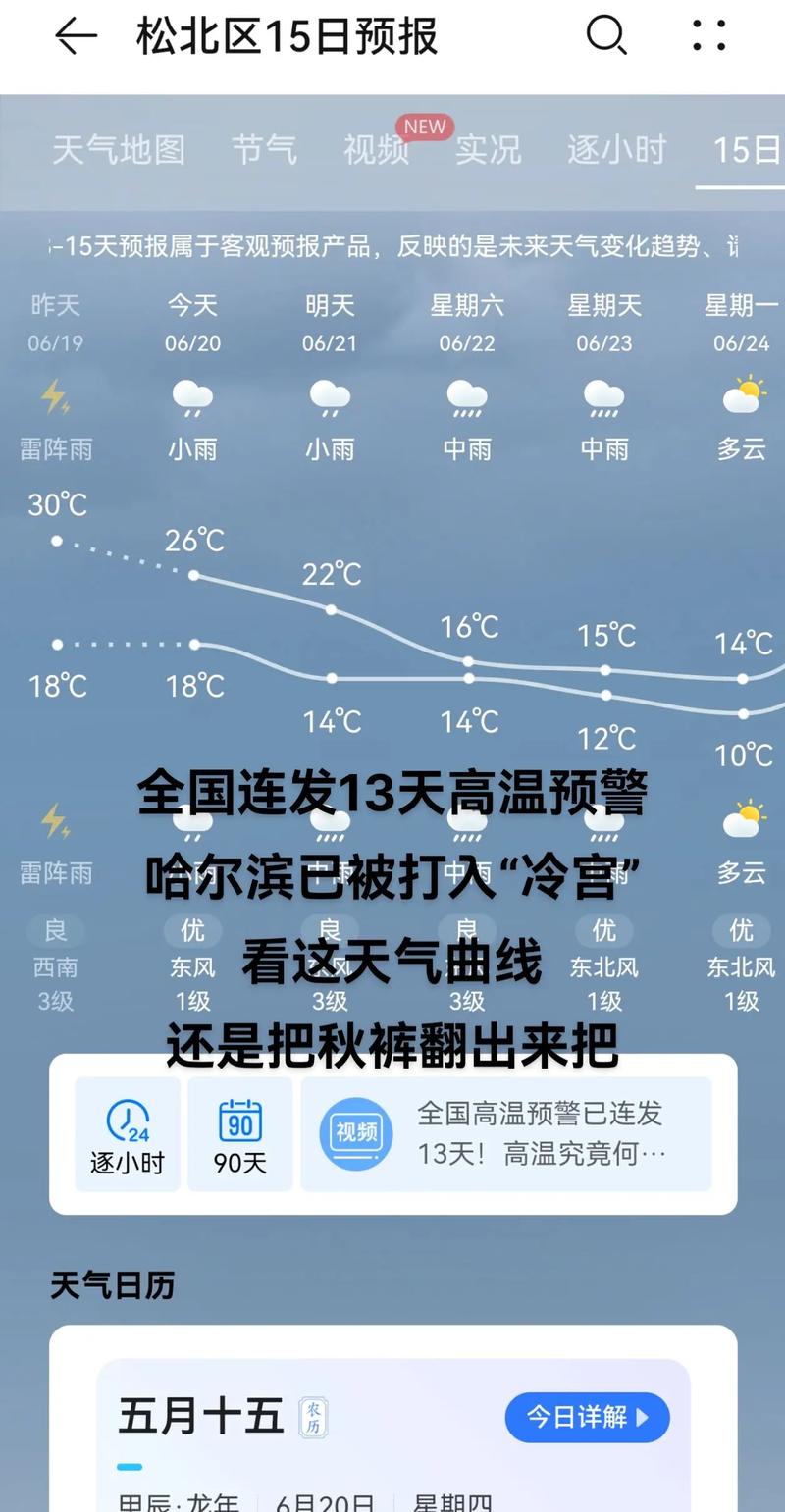
Task: Open 今日详解 details
Action: point(587,1417)
